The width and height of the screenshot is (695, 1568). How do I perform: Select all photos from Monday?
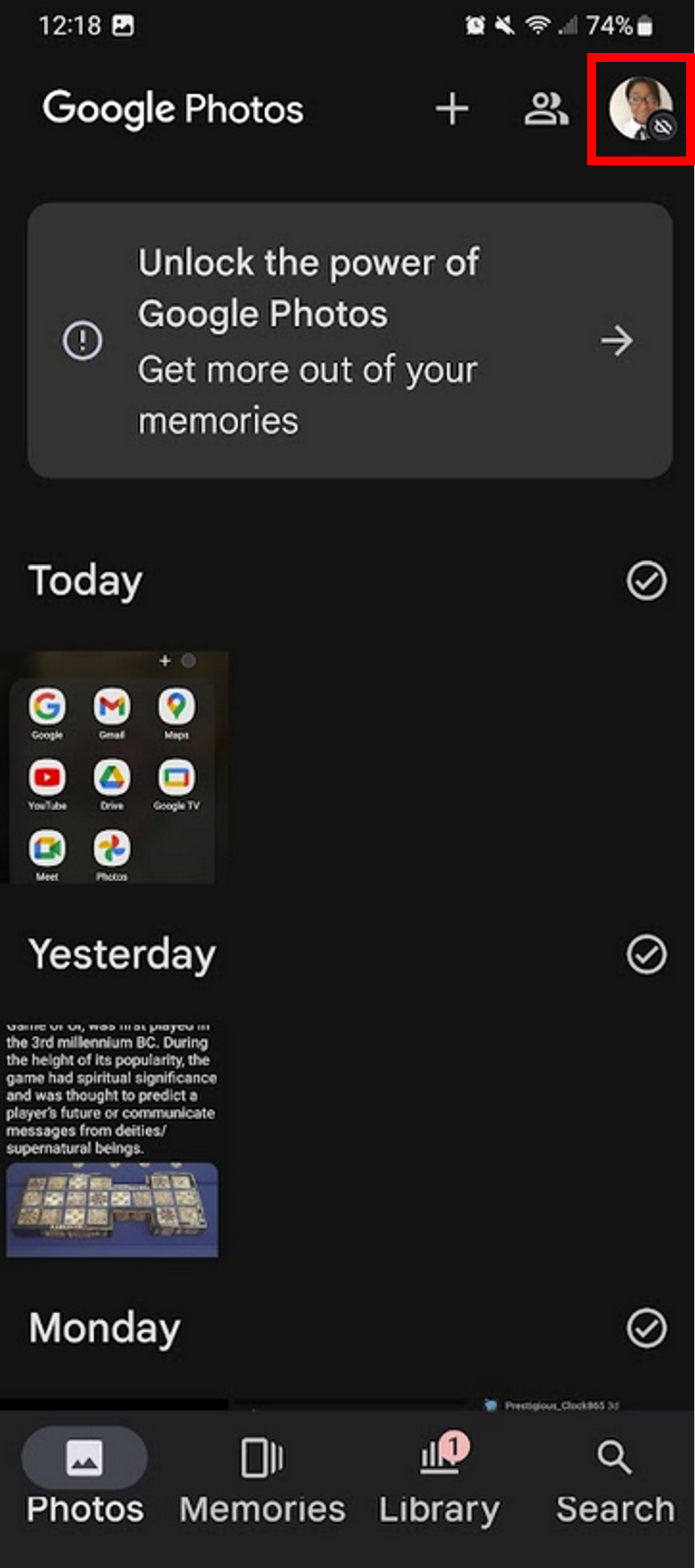click(x=646, y=1328)
